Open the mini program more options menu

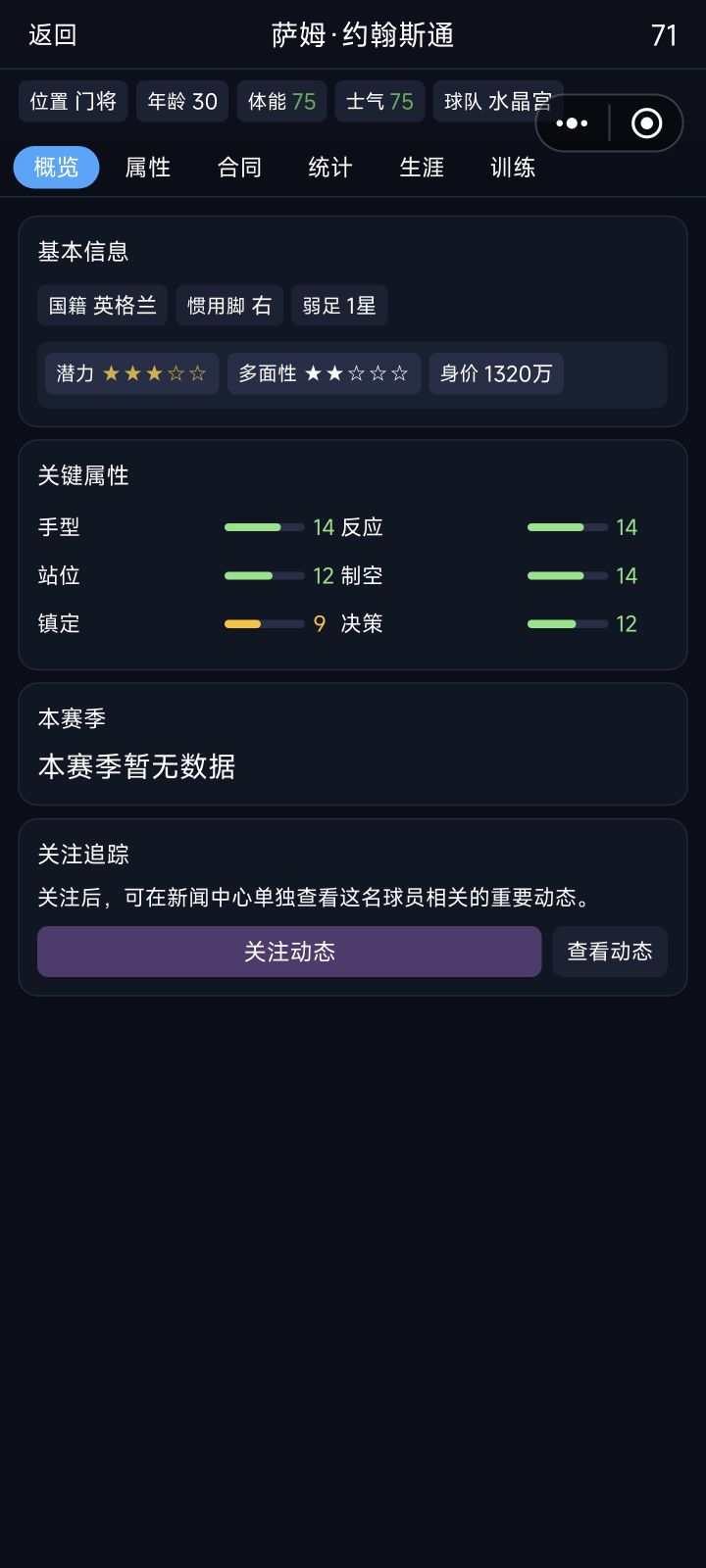coord(572,123)
